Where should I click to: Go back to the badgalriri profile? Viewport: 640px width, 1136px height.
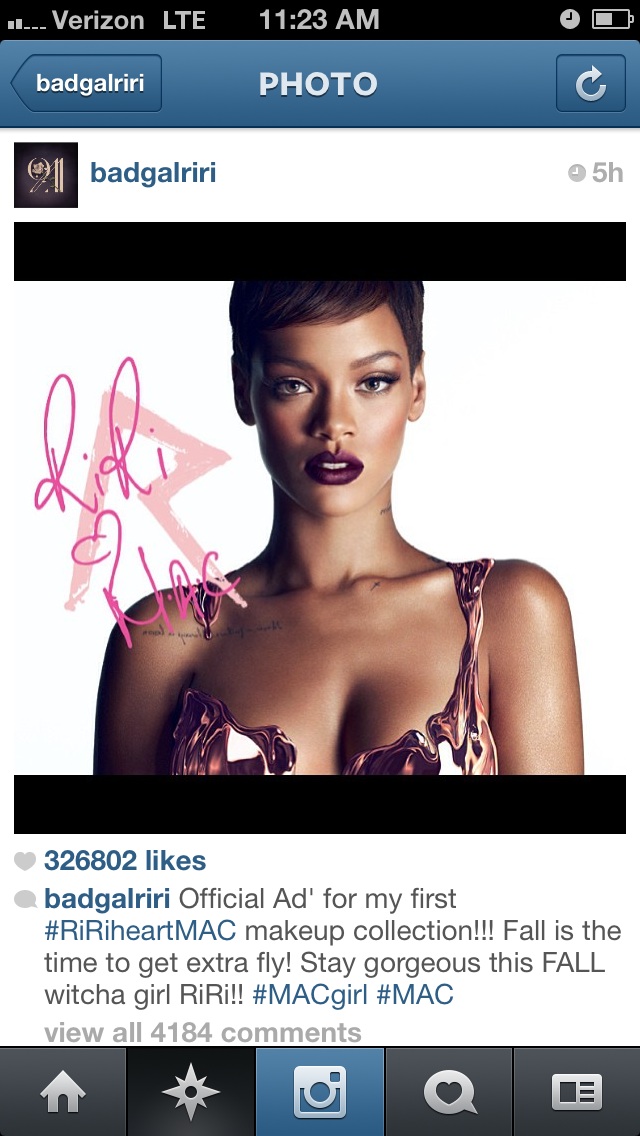(x=87, y=83)
